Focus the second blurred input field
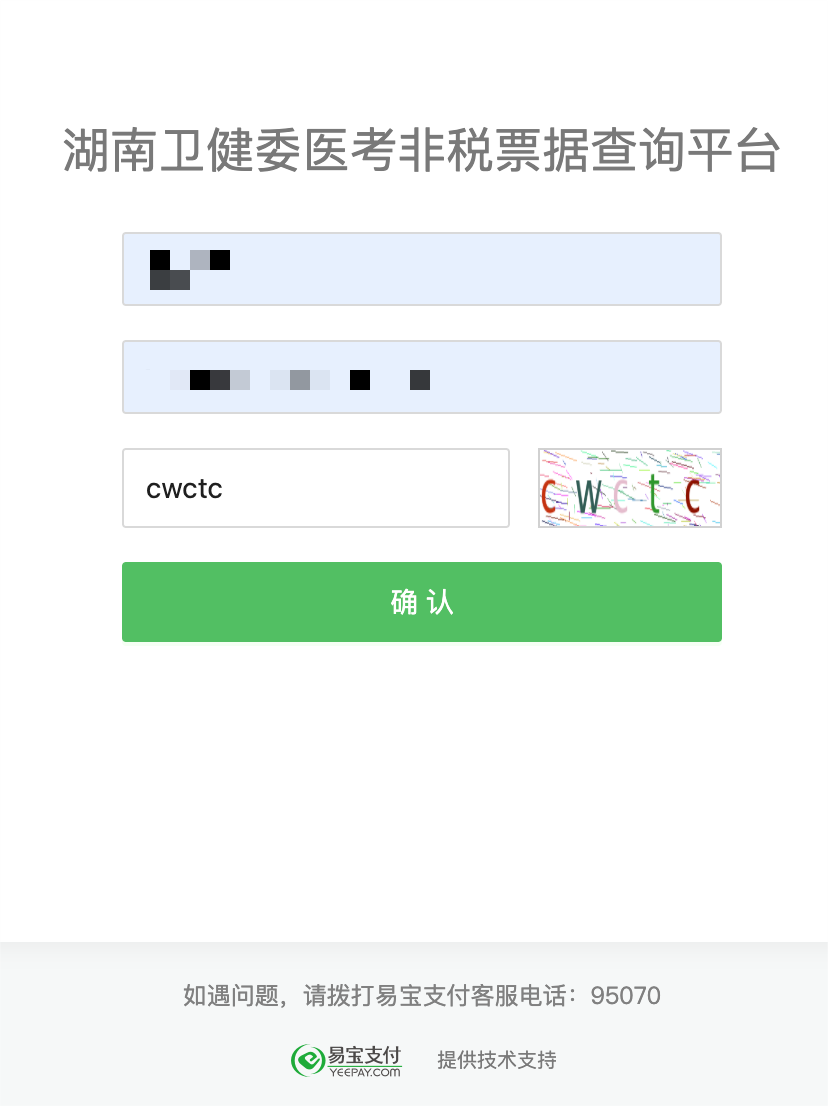The height and width of the screenshot is (1106, 828). pos(421,377)
